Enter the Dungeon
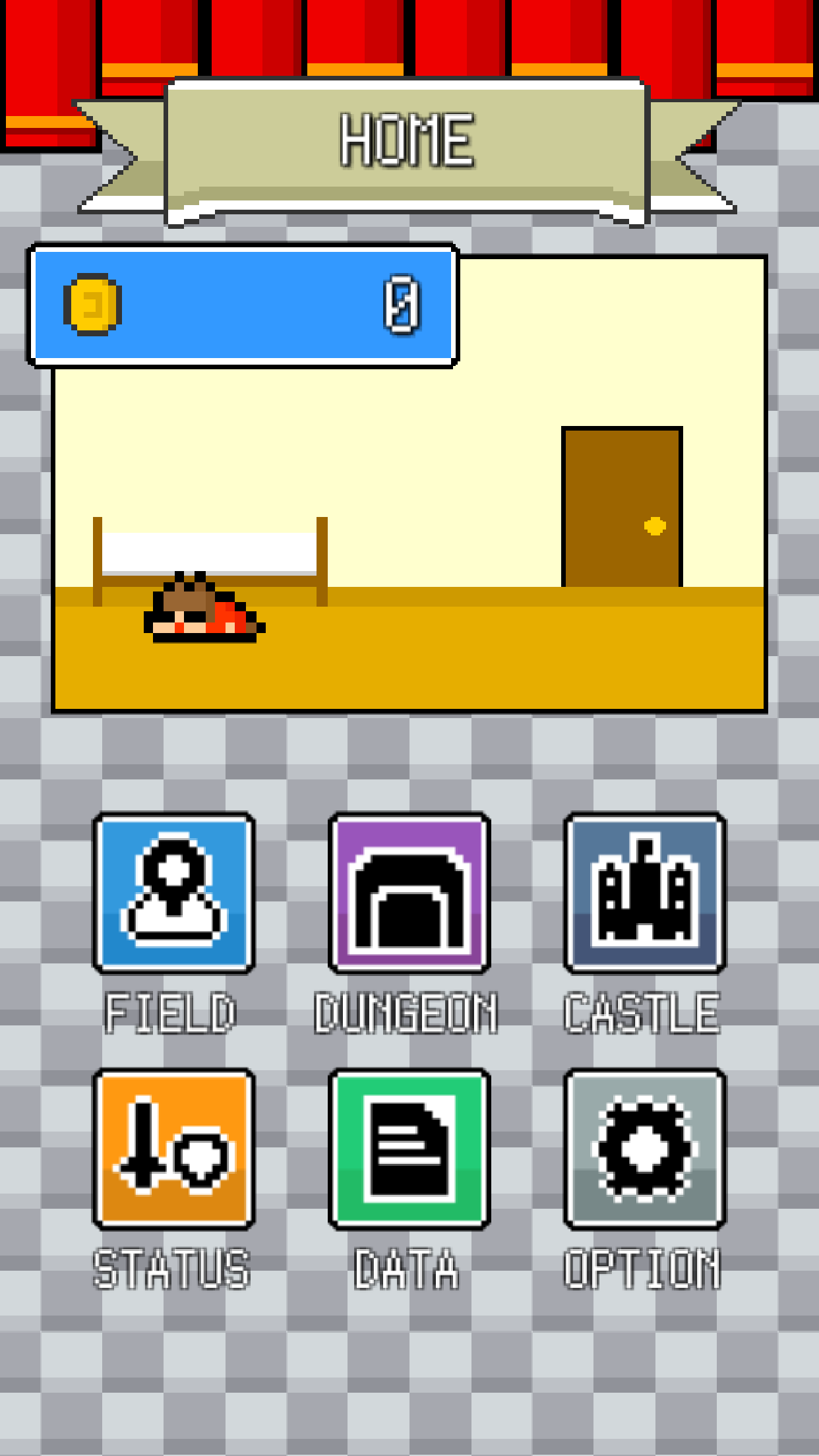Screen dimensions: 819x1456 pos(409,893)
